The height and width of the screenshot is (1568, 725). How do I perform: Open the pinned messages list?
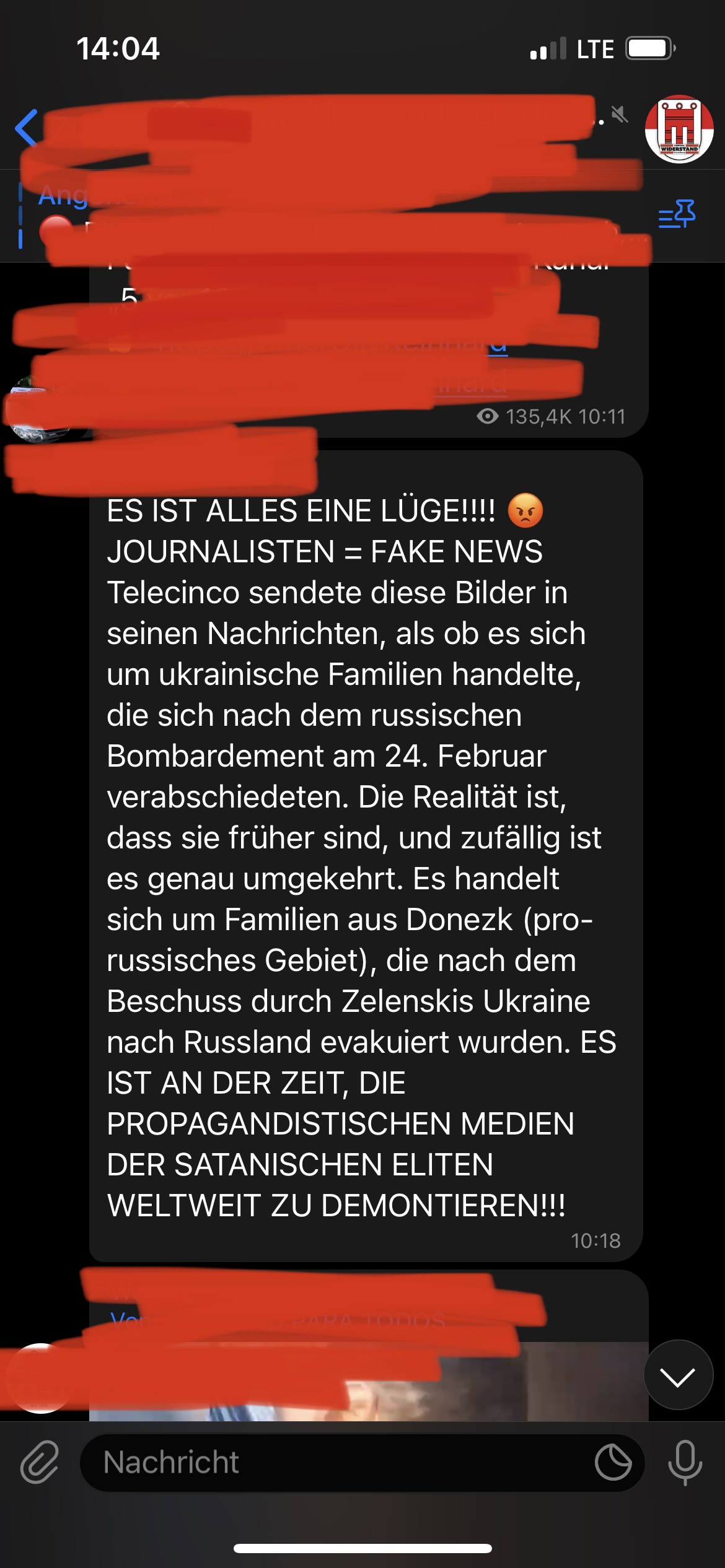click(x=676, y=214)
